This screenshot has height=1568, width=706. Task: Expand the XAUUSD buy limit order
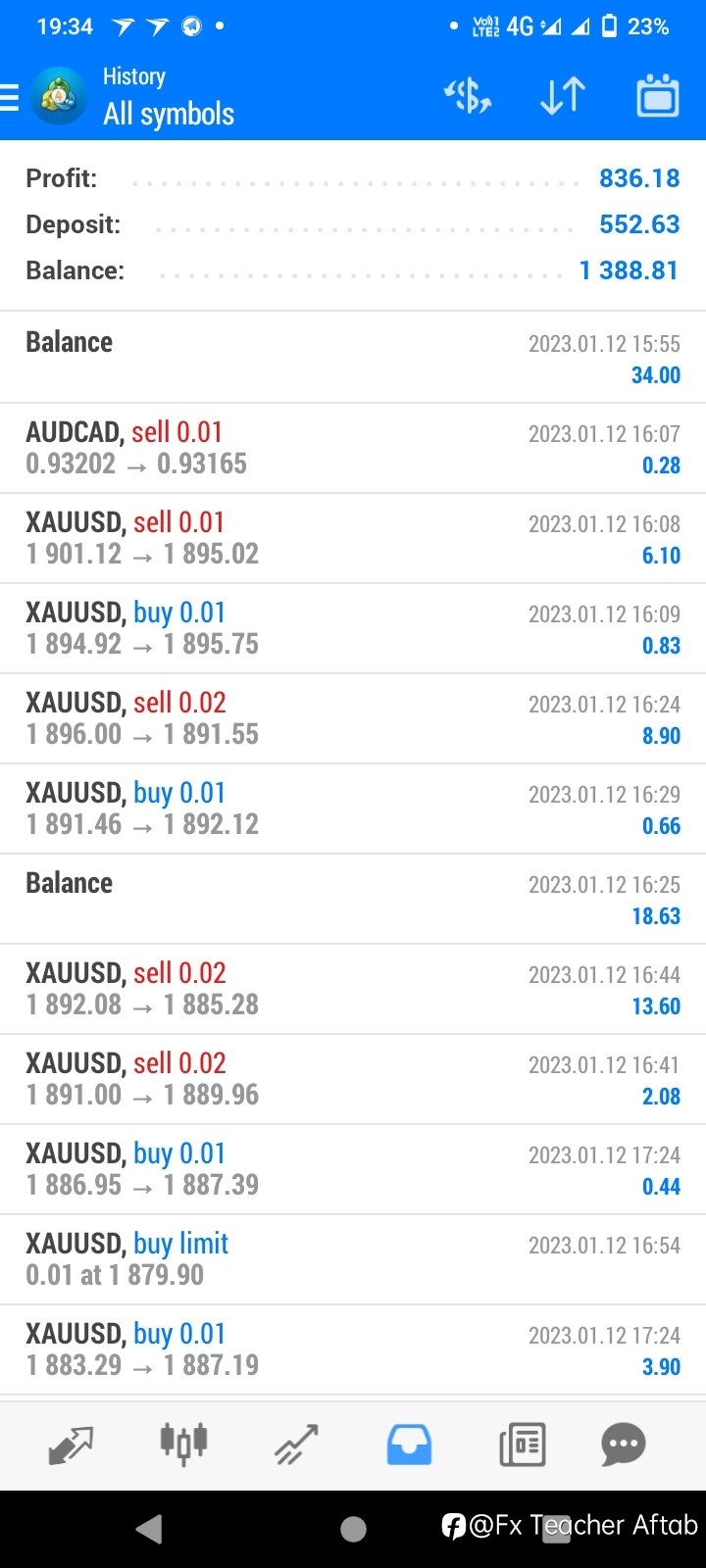353,1259
